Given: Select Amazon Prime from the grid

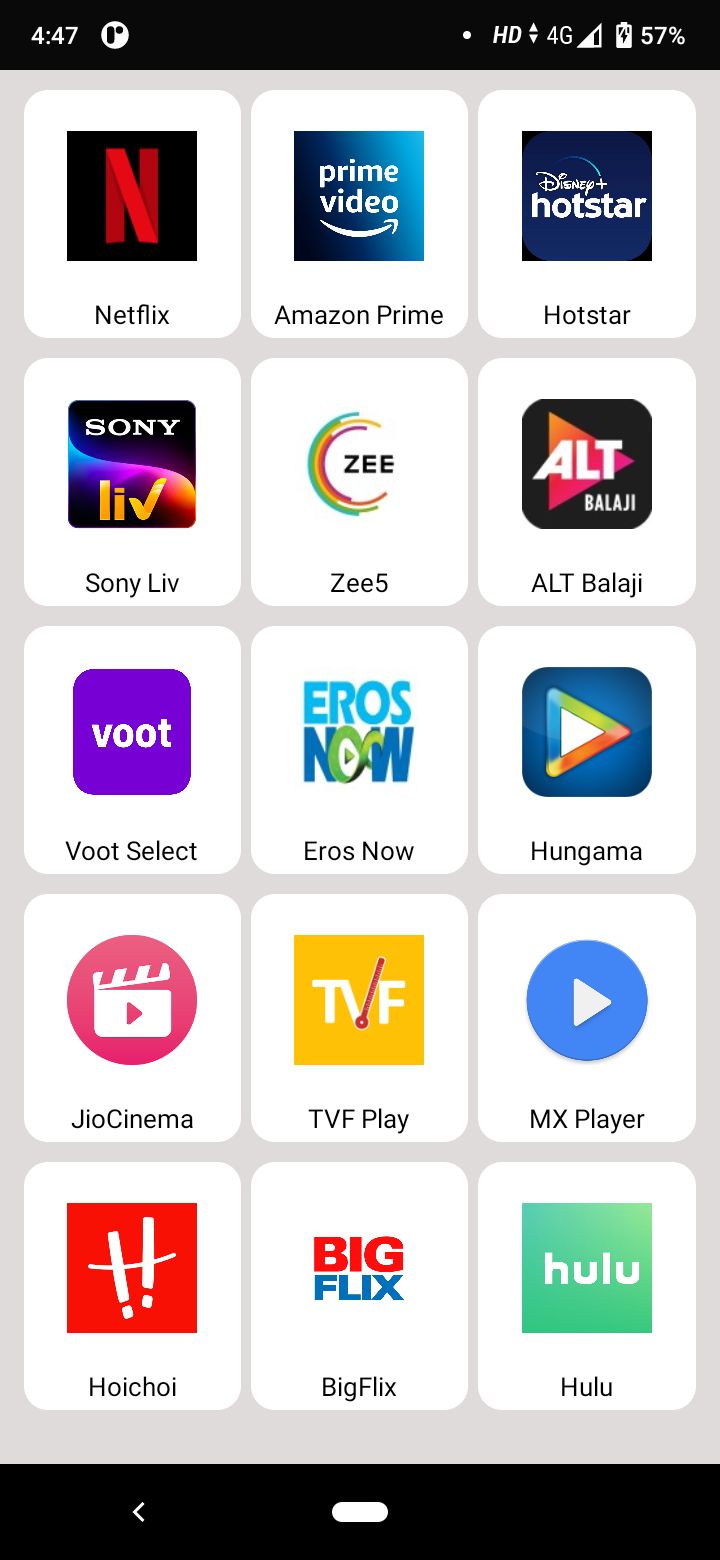Looking at the screenshot, I should point(359,214).
